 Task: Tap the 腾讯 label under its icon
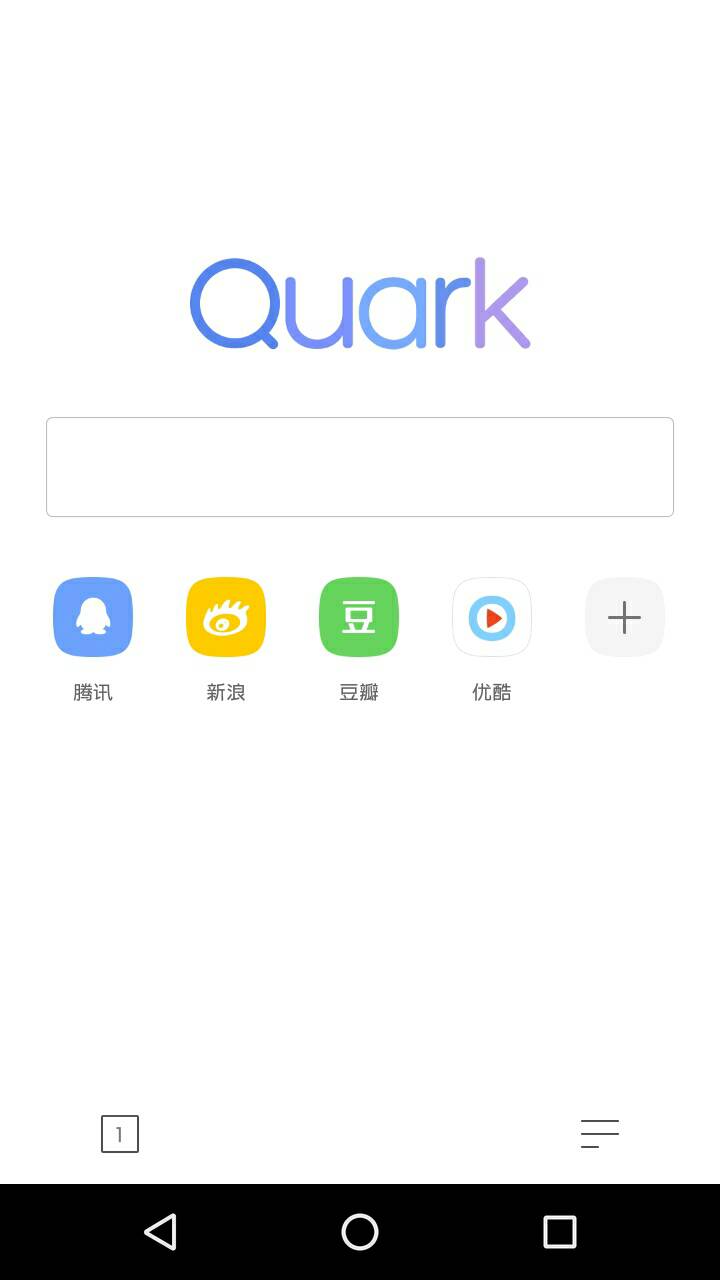92,691
